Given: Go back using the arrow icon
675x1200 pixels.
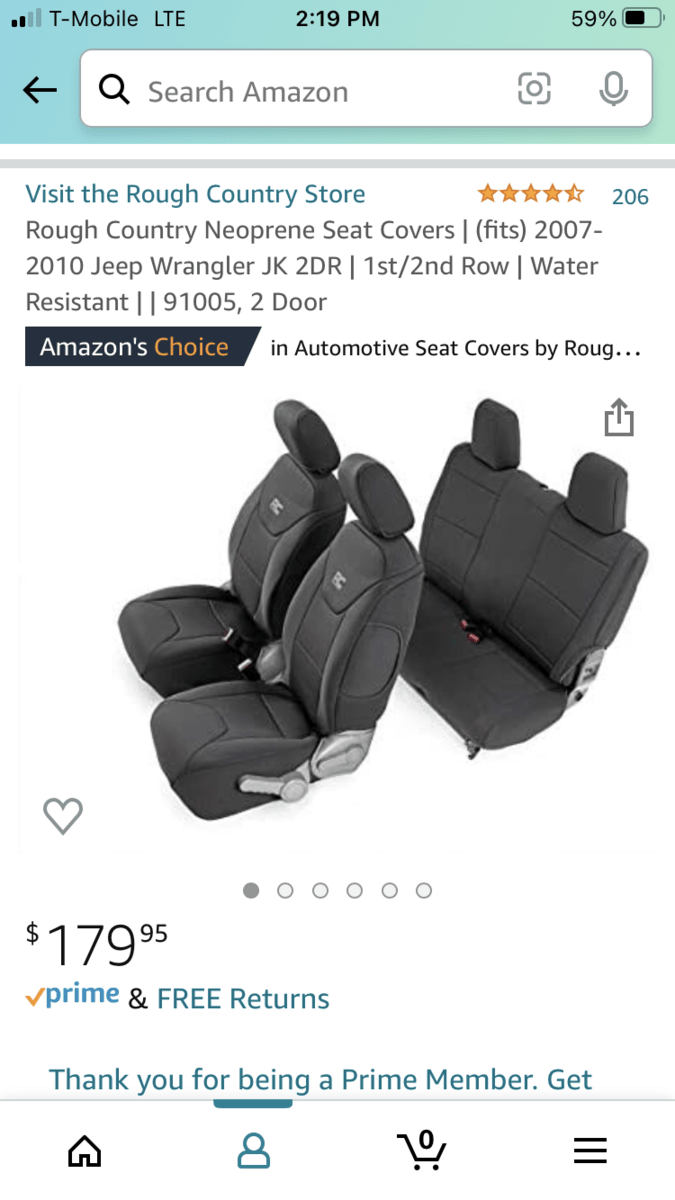Looking at the screenshot, I should point(40,91).
